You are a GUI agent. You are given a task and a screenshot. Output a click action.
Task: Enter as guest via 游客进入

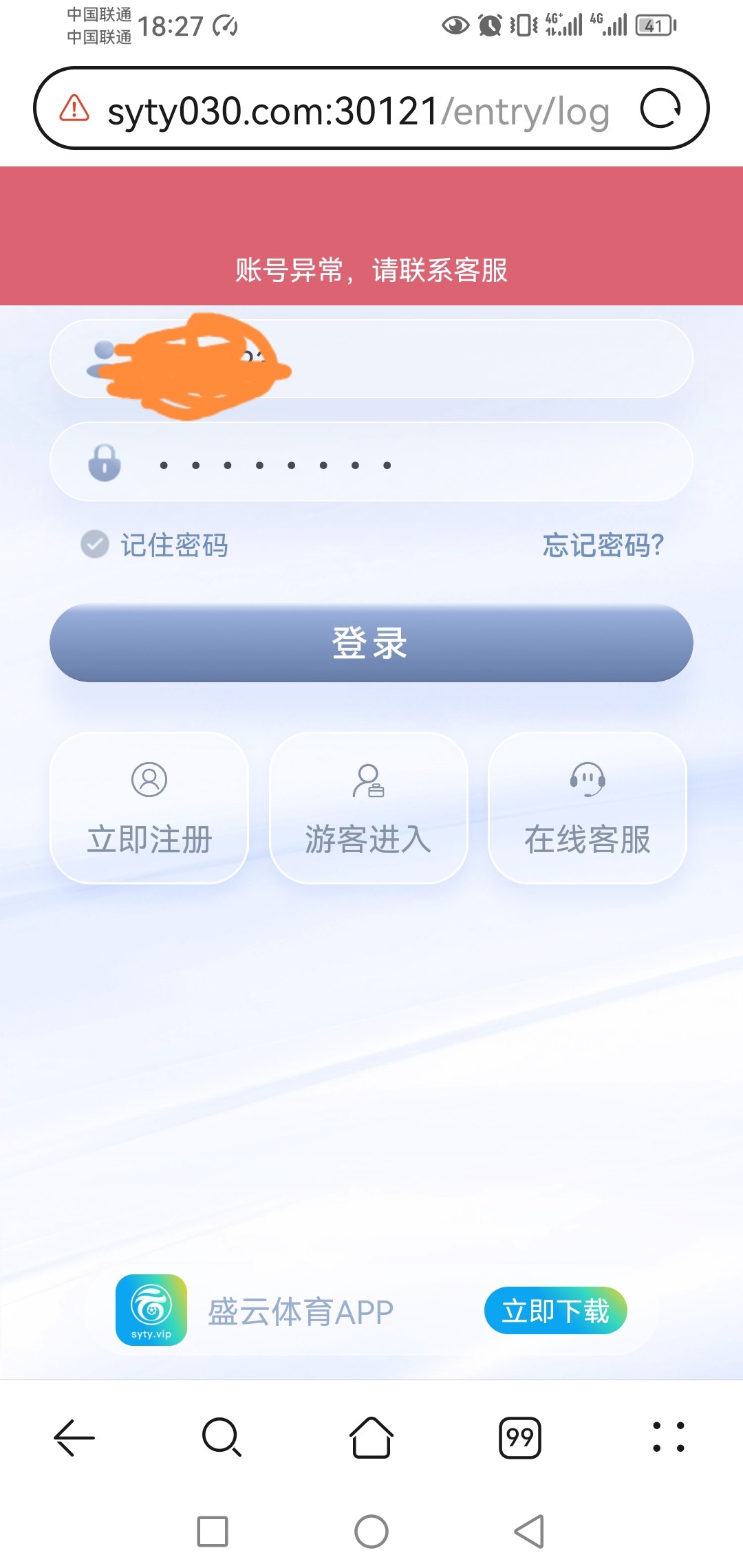point(368,808)
